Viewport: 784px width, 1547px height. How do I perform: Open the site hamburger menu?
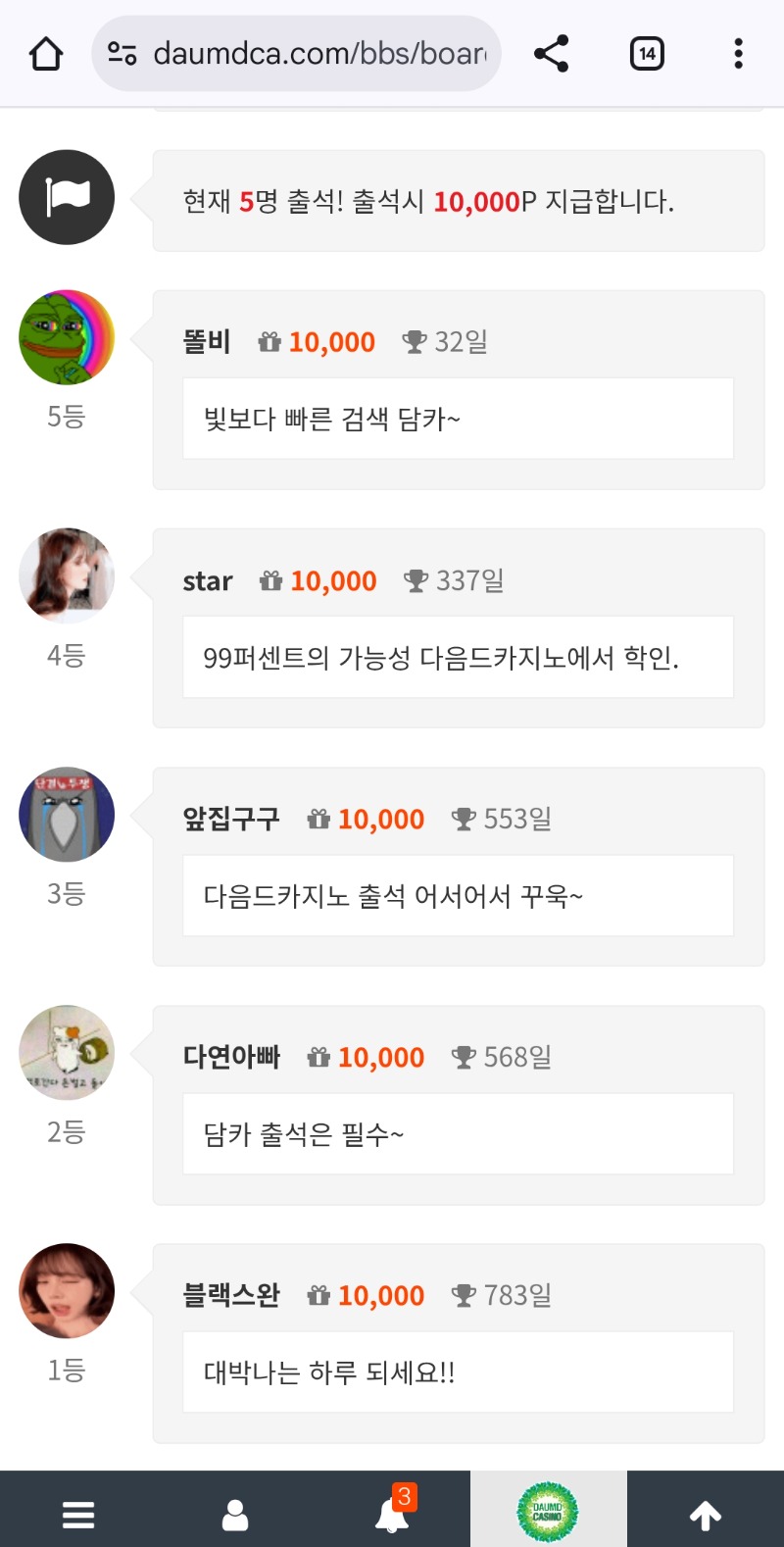[x=78, y=1515]
